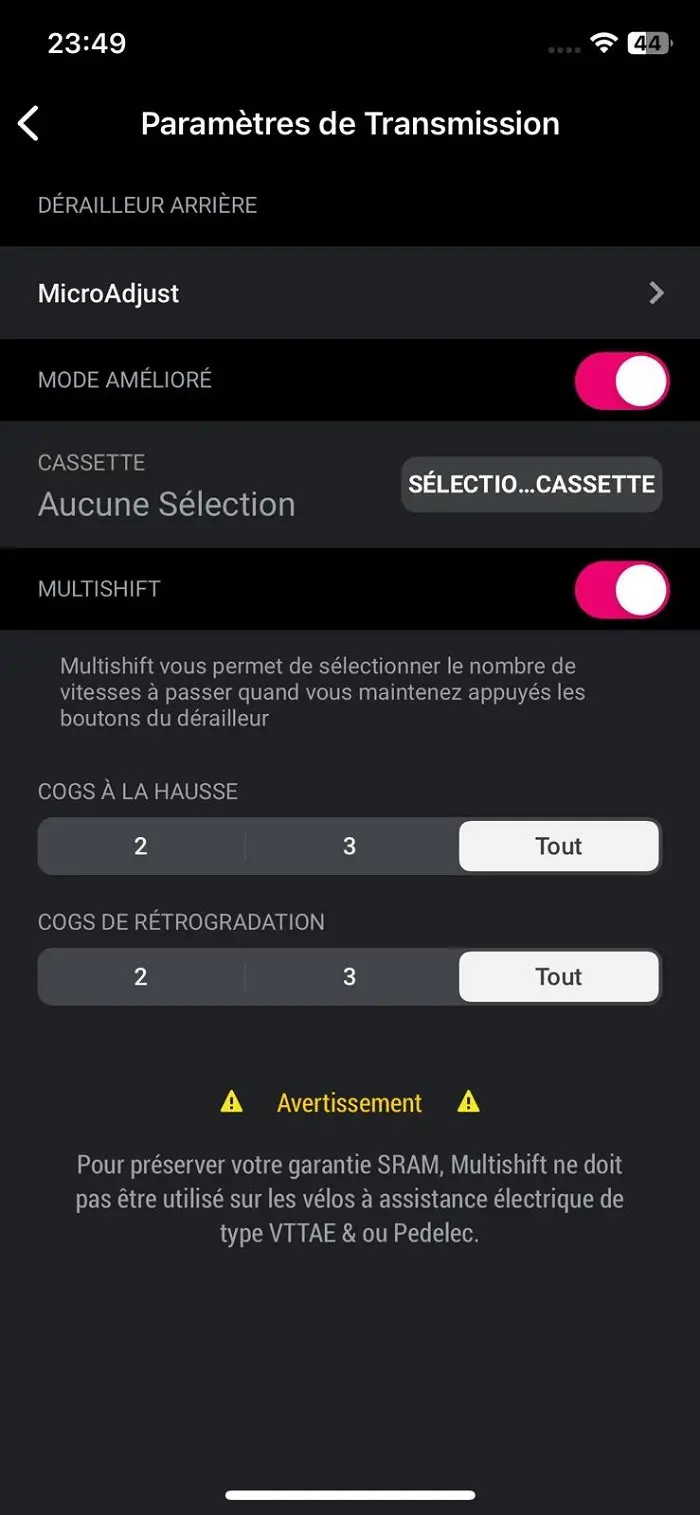Pick Tout for Cogs de rétrogradation

[558, 977]
